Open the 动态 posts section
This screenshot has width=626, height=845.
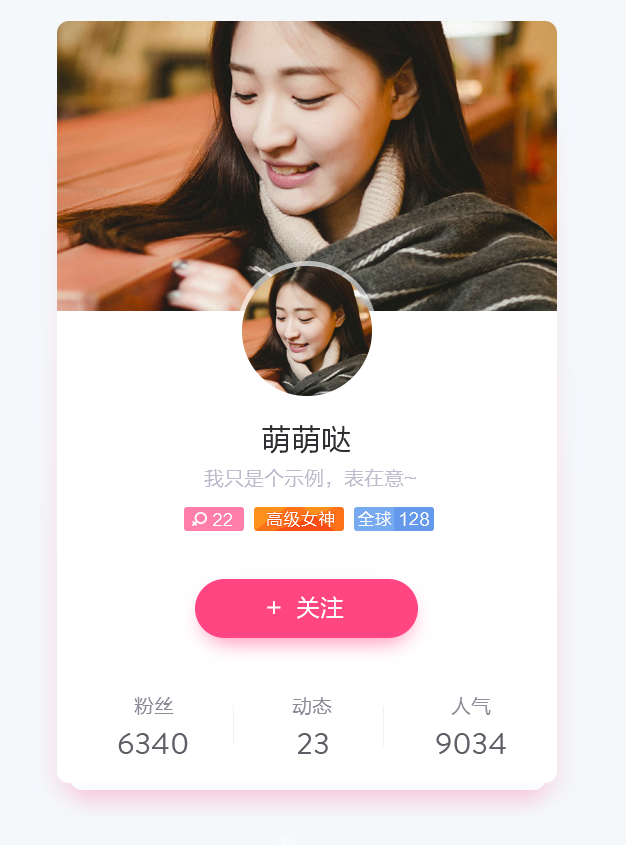pyautogui.click(x=312, y=728)
